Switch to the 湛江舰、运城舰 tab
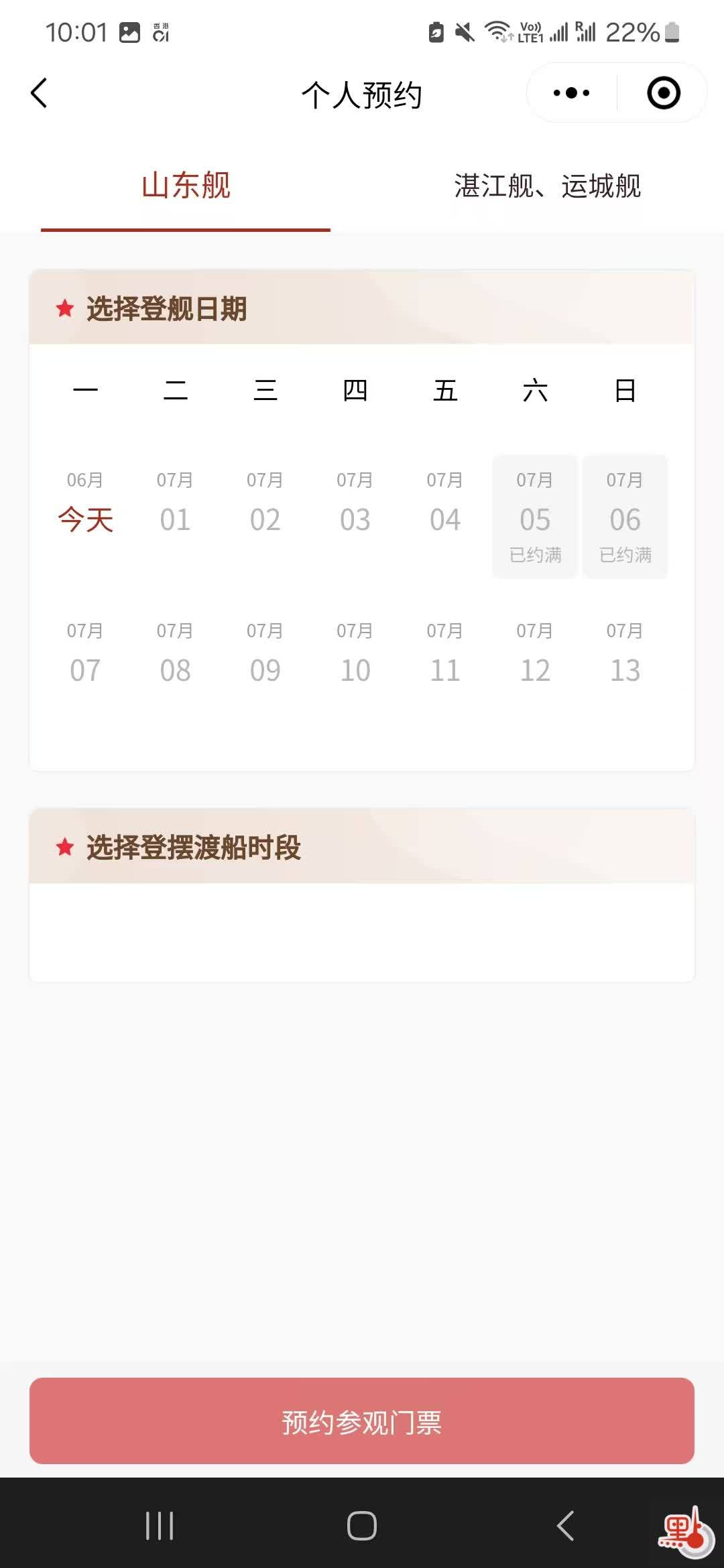This screenshot has width=724, height=1568. pos(547,186)
